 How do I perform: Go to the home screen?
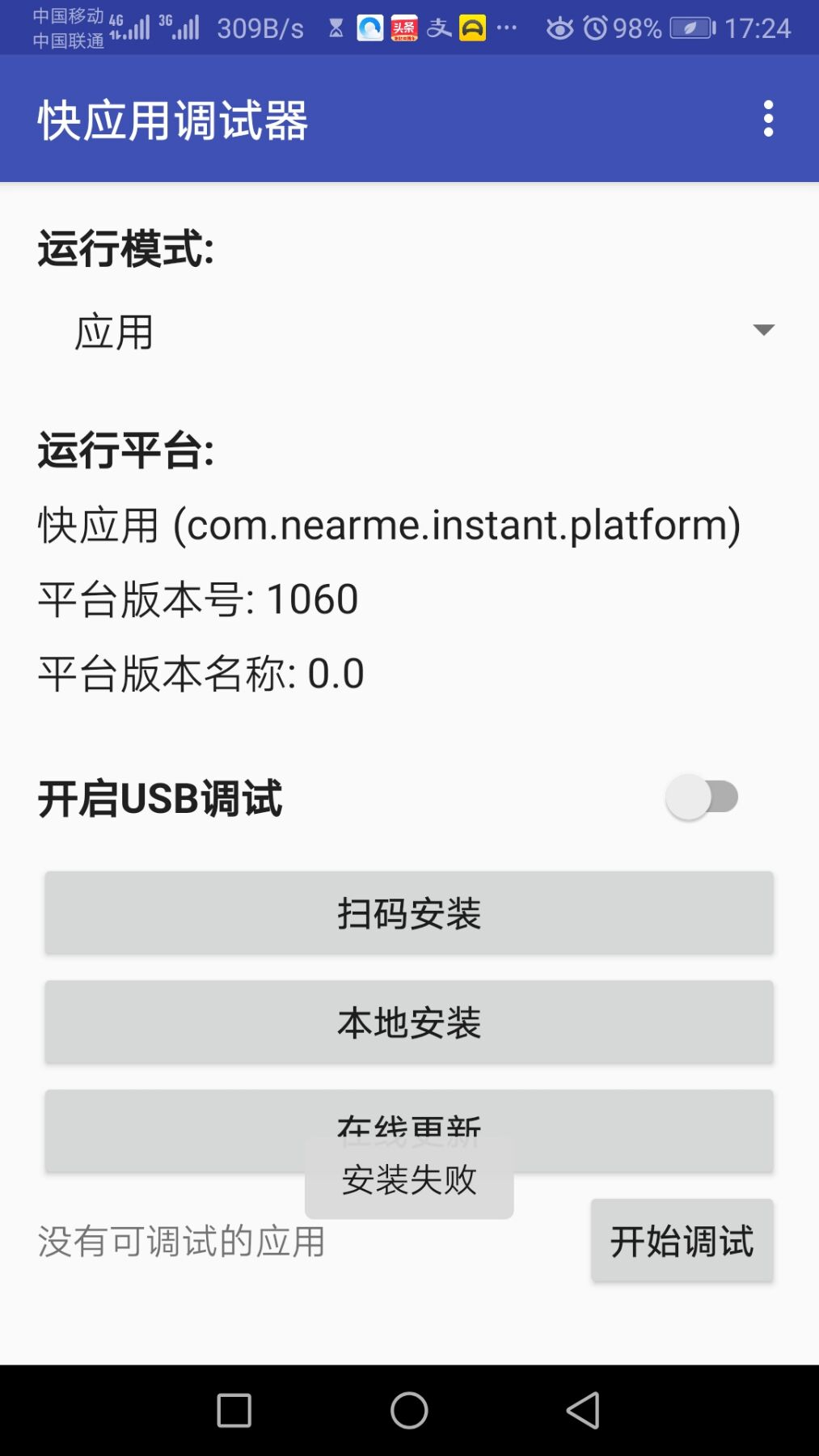click(409, 1411)
